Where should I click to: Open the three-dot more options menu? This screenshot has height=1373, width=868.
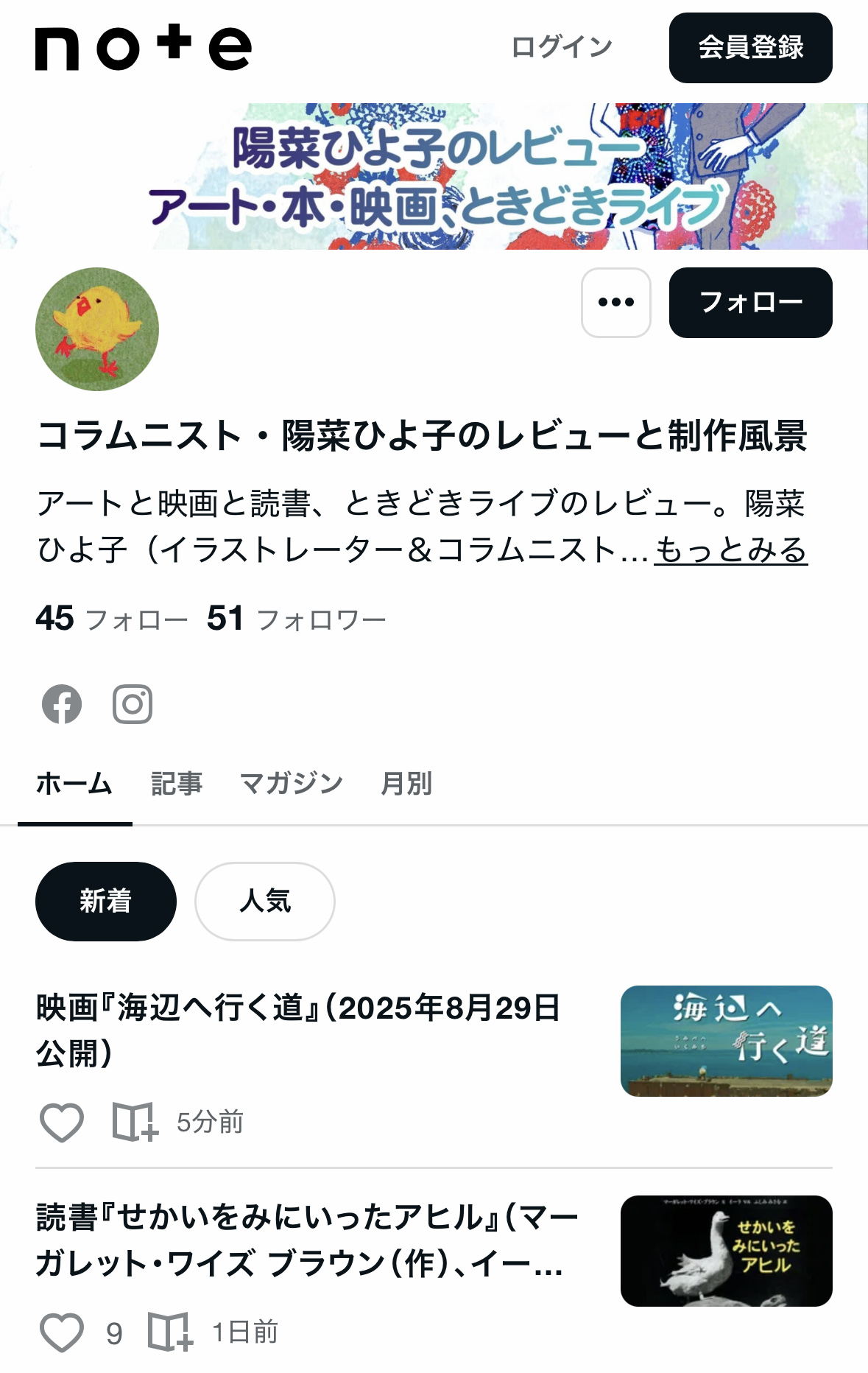[615, 303]
